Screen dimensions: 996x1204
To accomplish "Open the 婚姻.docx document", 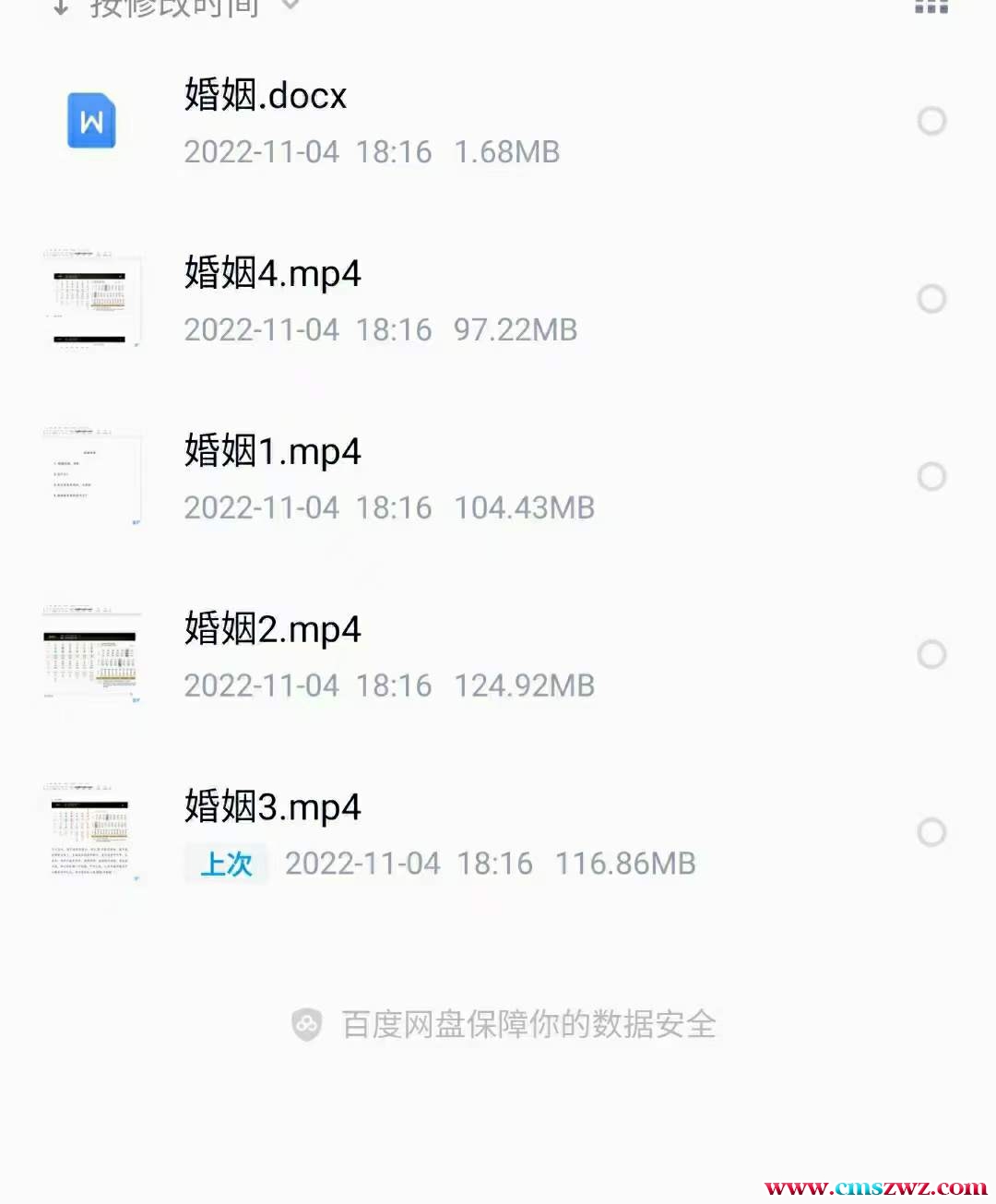I will coord(266,96).
